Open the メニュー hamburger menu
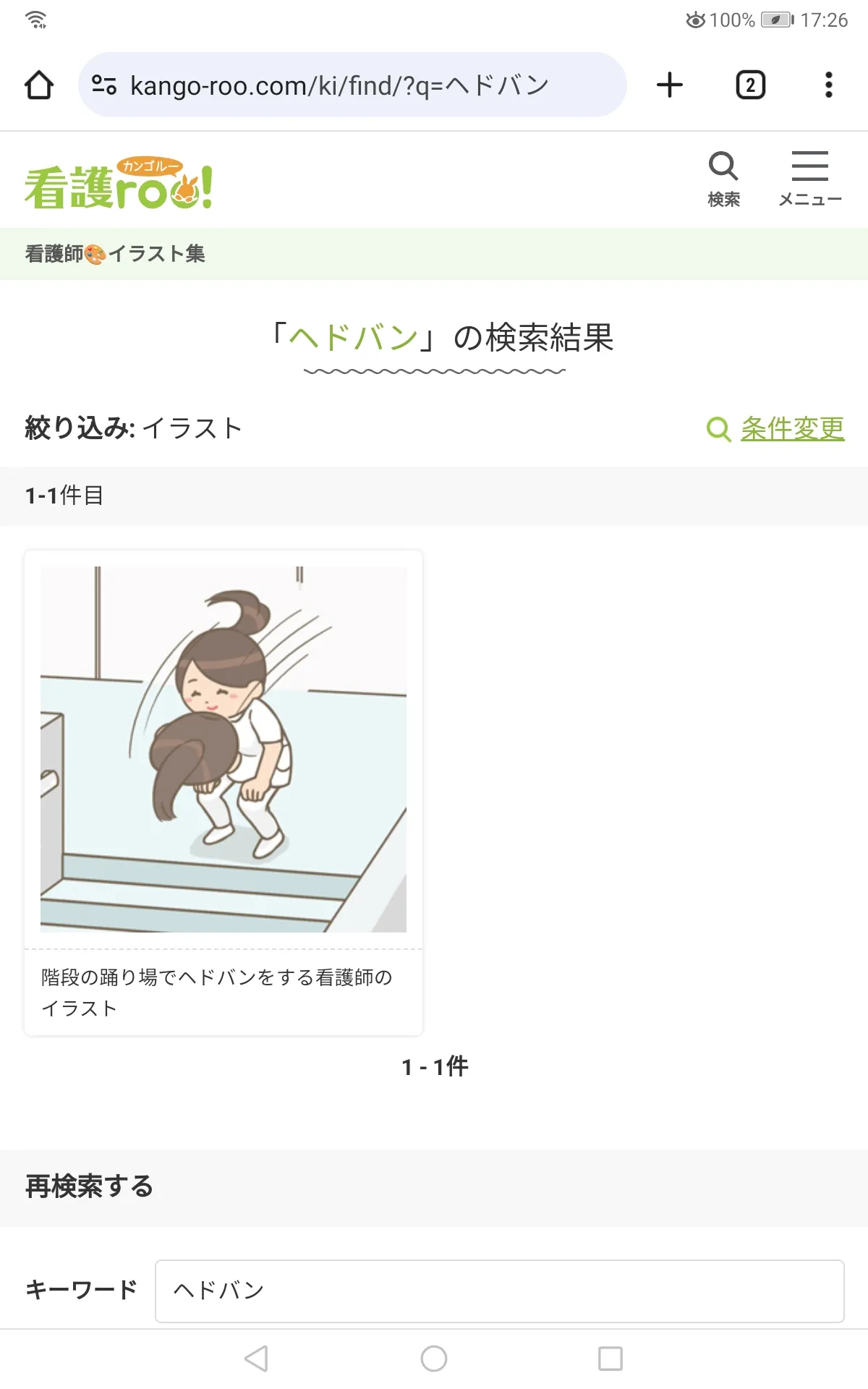This screenshot has width=868, height=1389. coord(810,179)
